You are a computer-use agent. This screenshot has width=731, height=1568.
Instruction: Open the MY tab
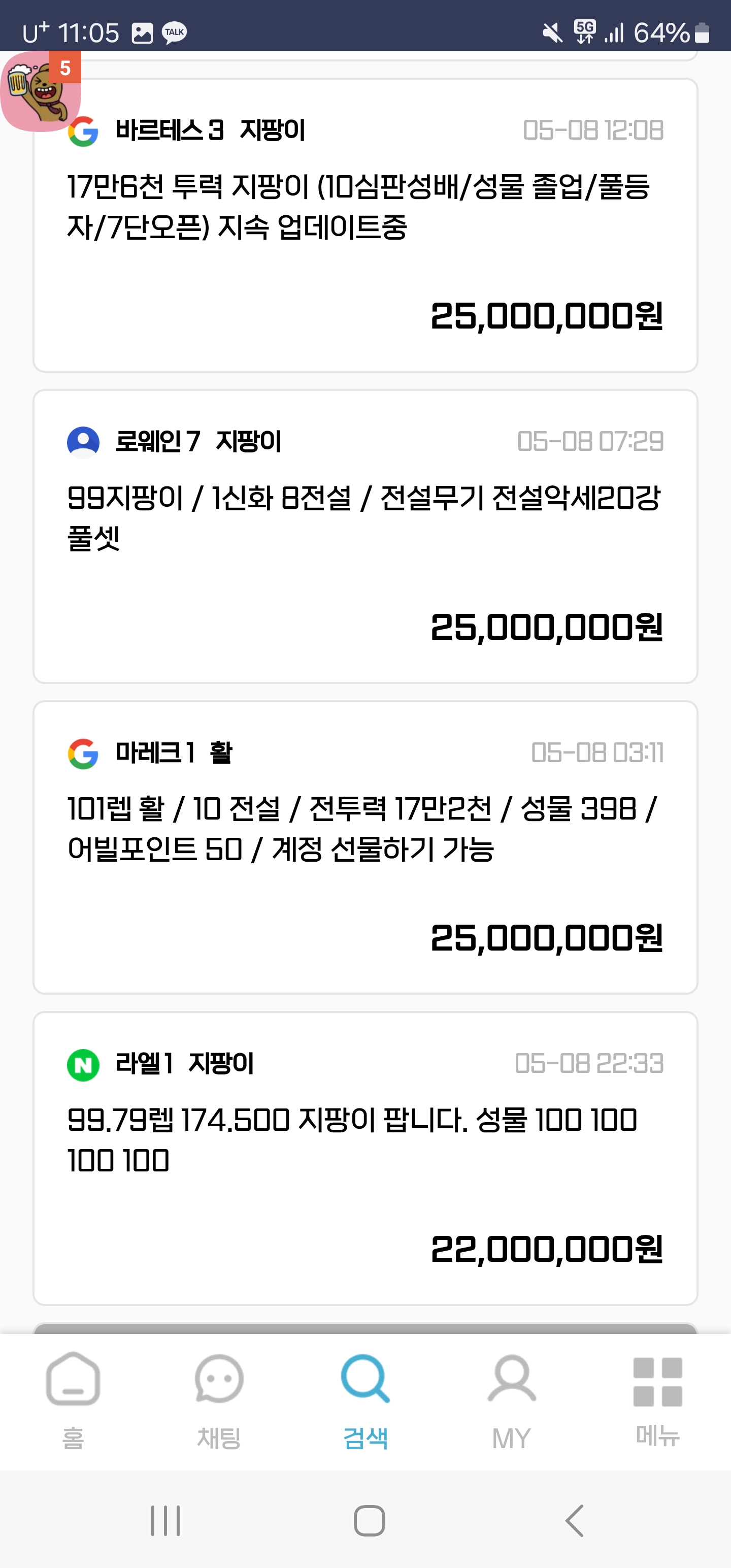click(512, 1400)
